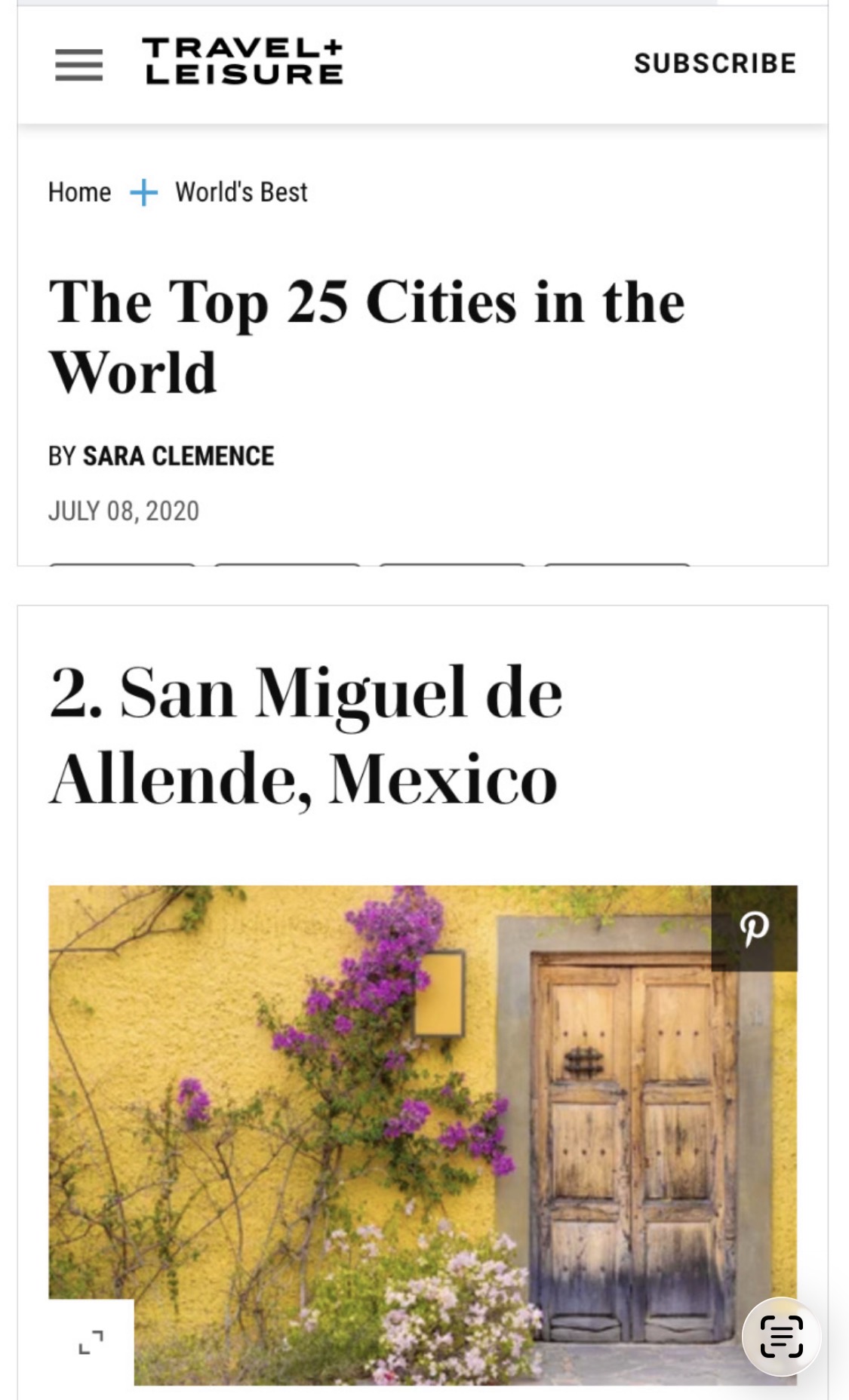Open the World's Best breadcrumb
The height and width of the screenshot is (1400, 849).
click(241, 192)
